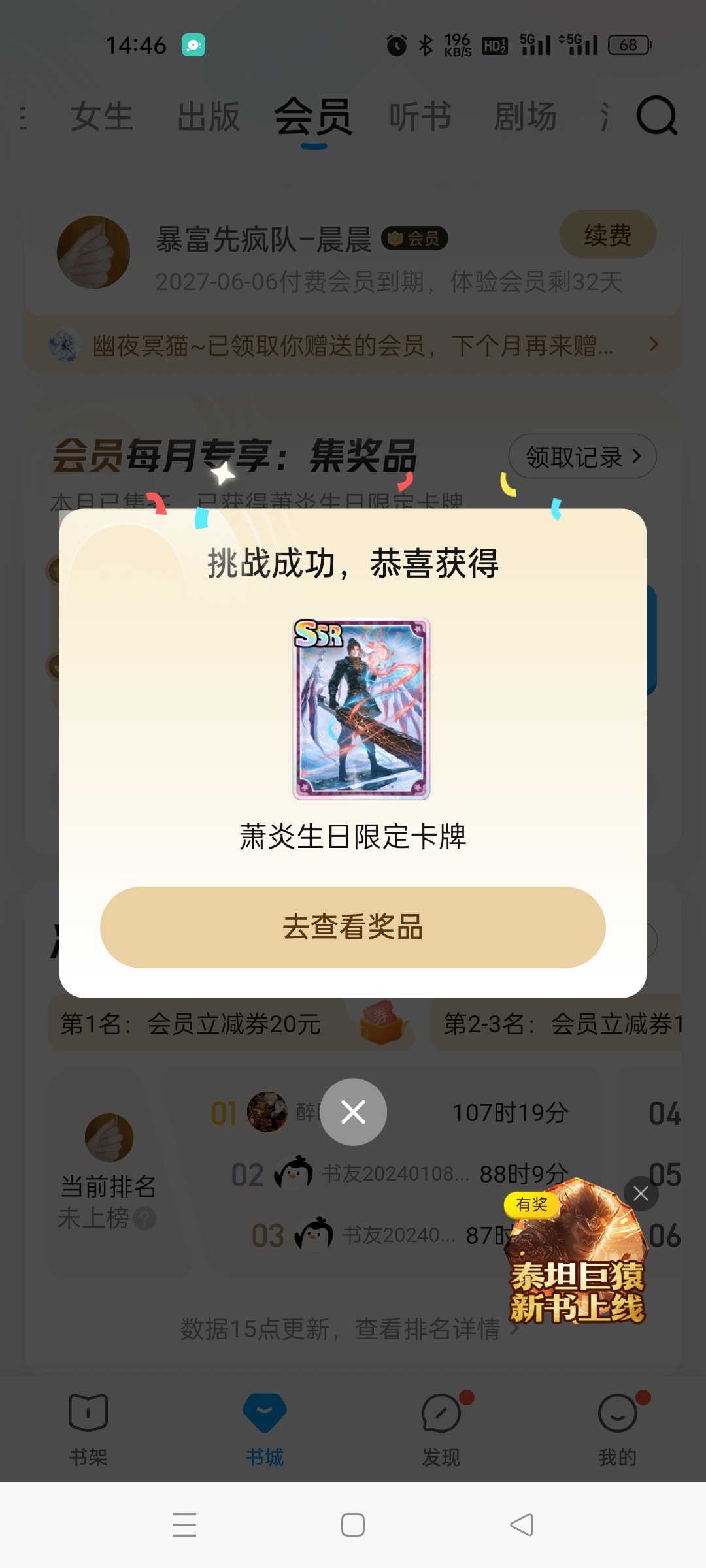Screen dimensions: 706x1568
Task: Tap the 续费 renew button
Action: coord(608,235)
